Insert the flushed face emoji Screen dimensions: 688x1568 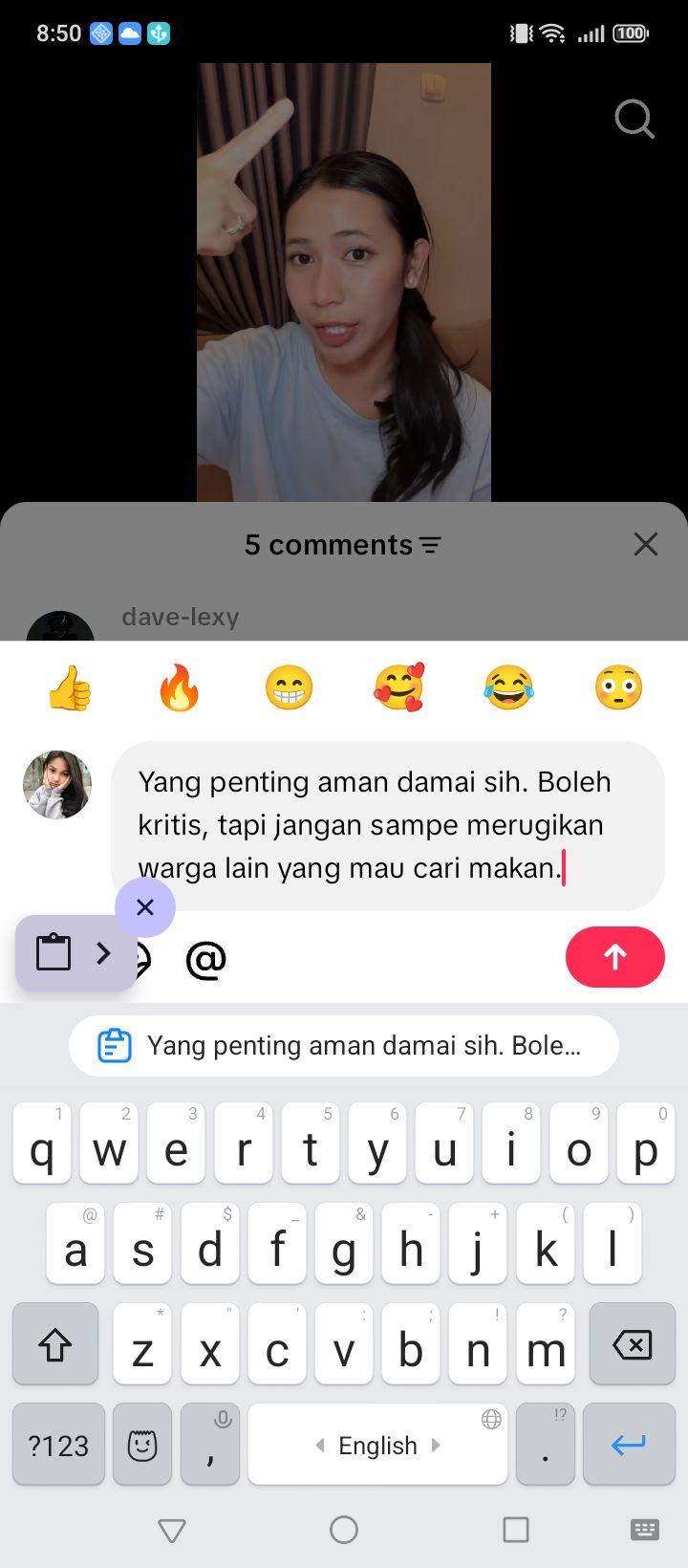coord(618,687)
